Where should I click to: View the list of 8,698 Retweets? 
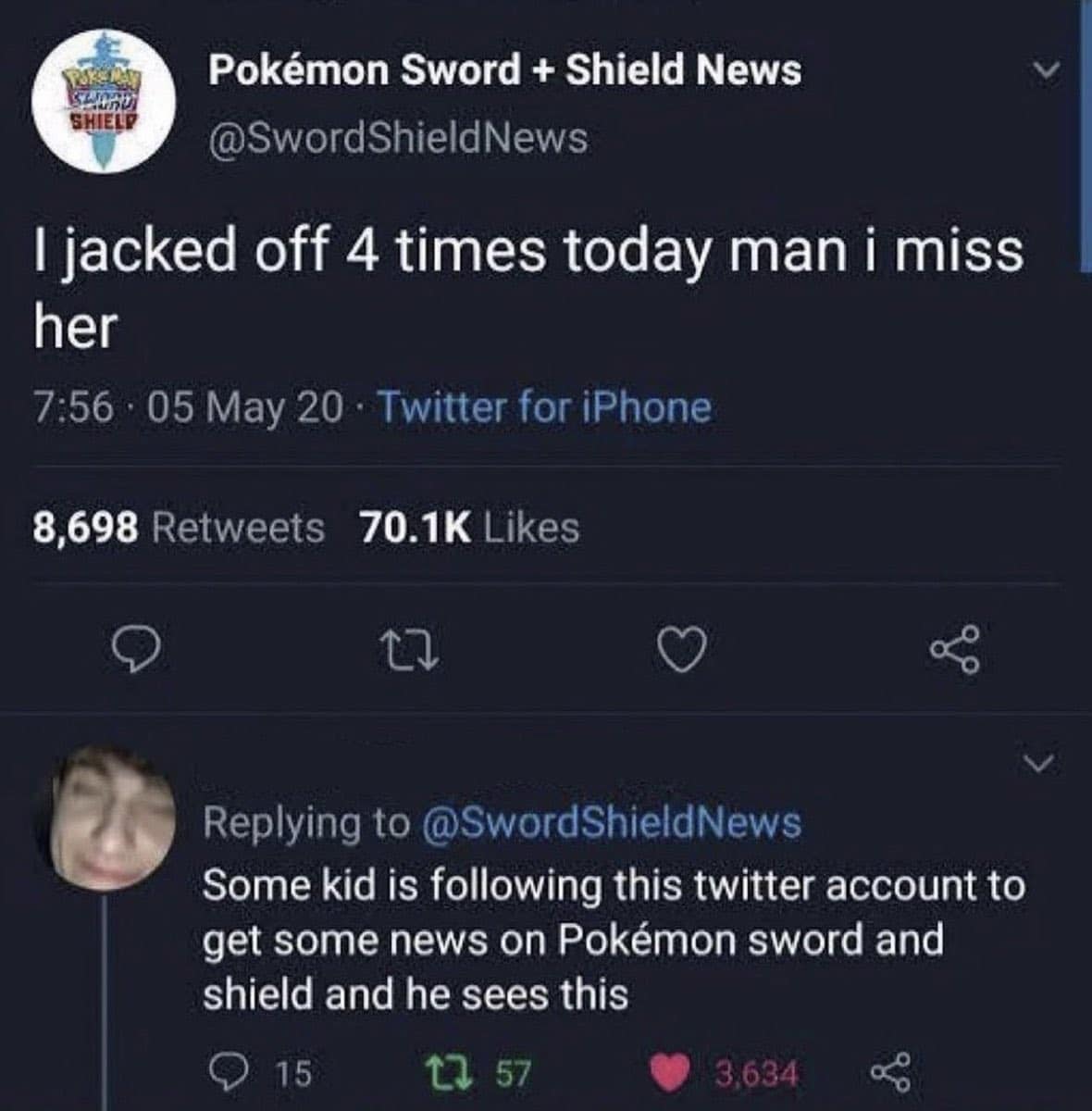pos(180,528)
